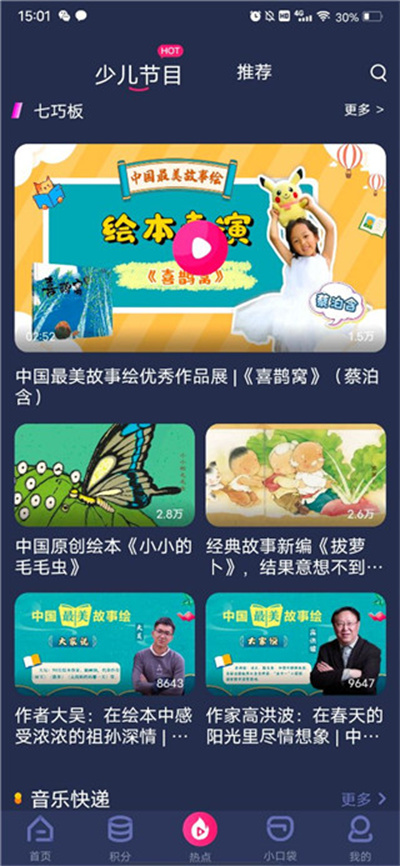Tap 更多 next to 音乐快递
This screenshot has width=400, height=866.
click(363, 799)
